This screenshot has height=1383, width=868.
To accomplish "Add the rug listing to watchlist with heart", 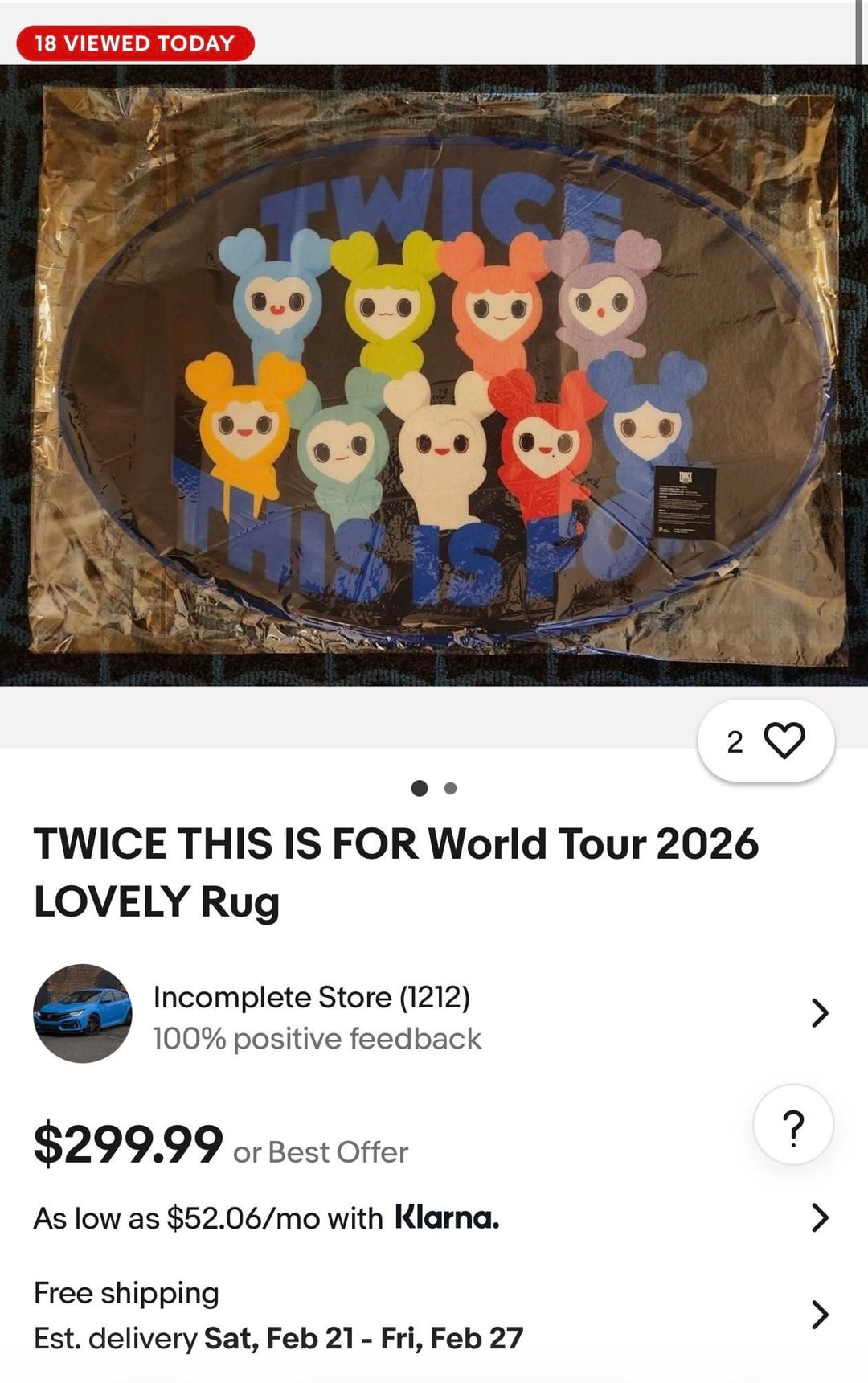I will click(784, 741).
